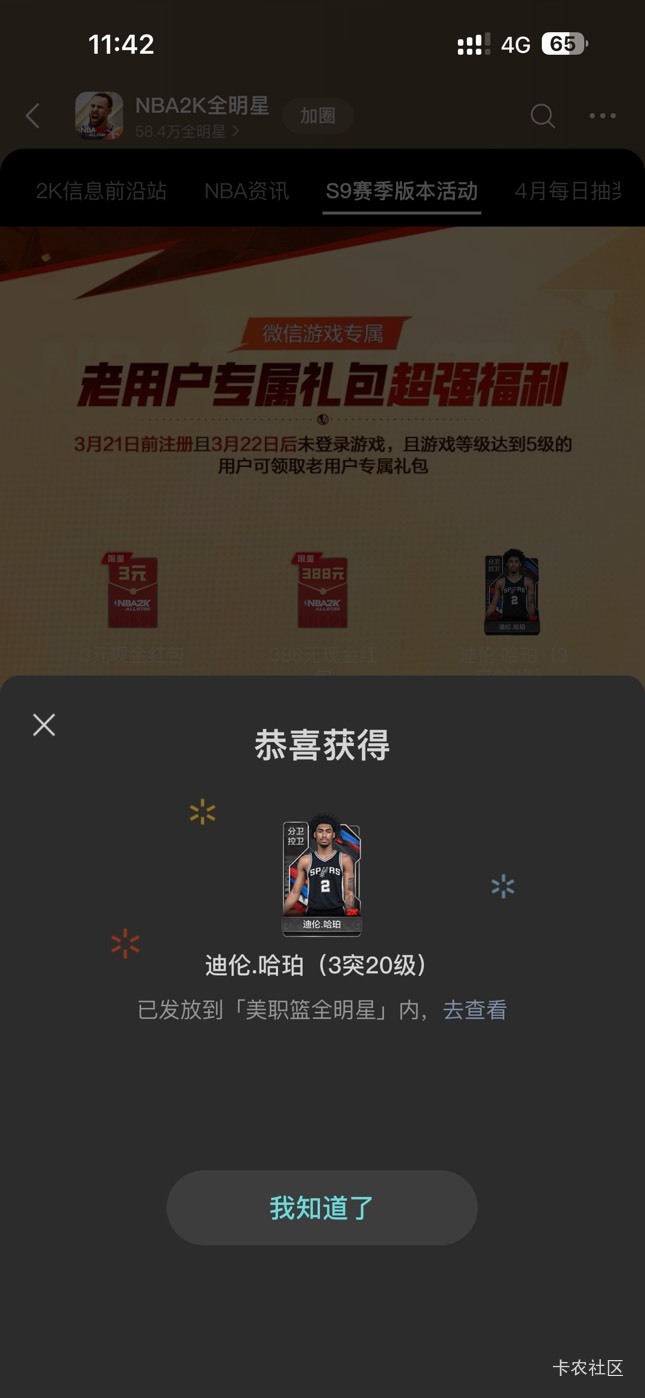Confirm with the 我知道了 button
This screenshot has height=1398, width=645.
point(321,1208)
